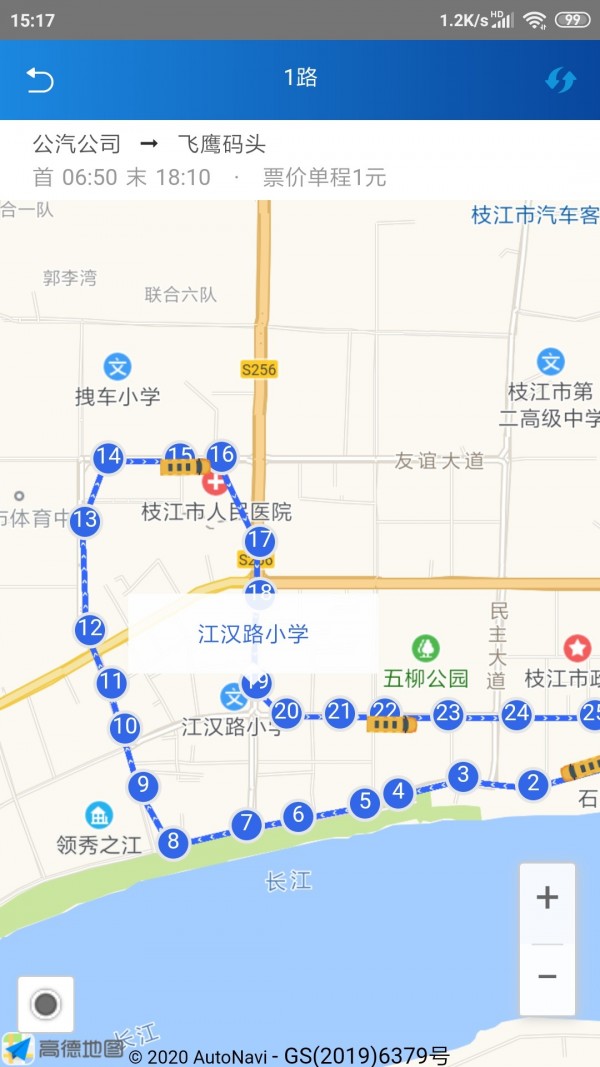This screenshot has width=600, height=1067.
Task: Select bus stop marker 10
Action: click(124, 727)
